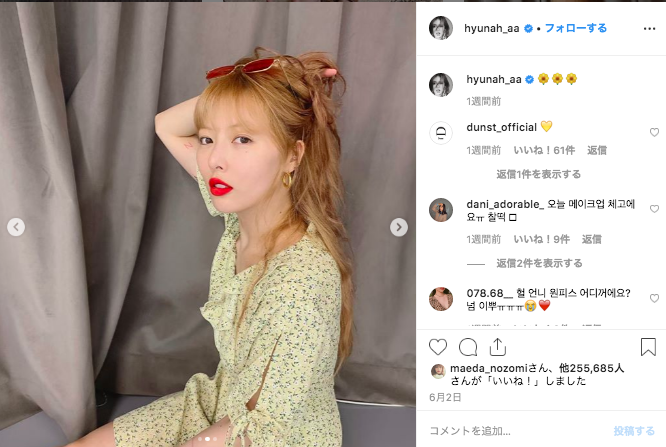Tap 投稿する to post the comment
This screenshot has width=666, height=447.
[633, 430]
